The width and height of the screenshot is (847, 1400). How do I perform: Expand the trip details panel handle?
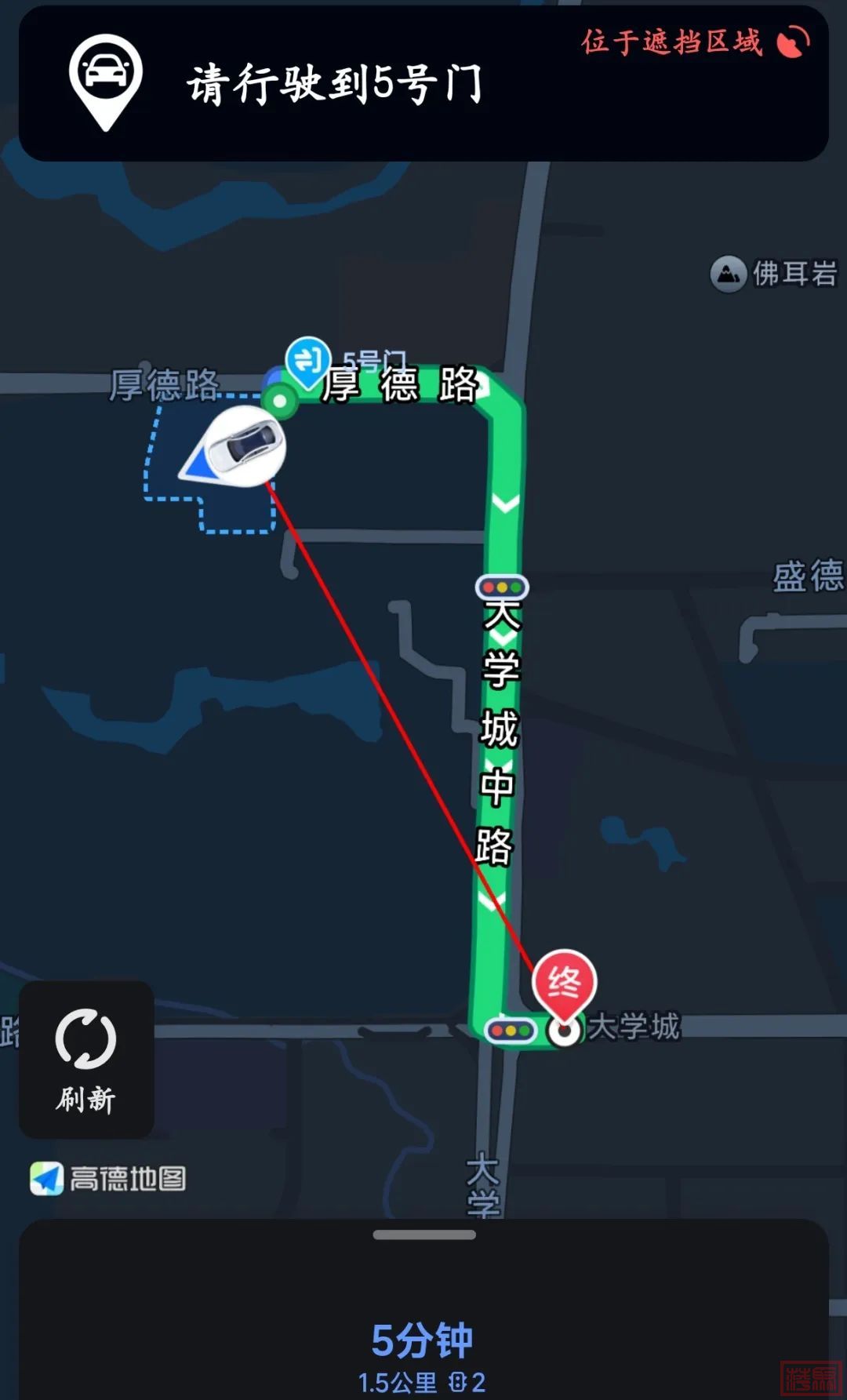(424, 1235)
